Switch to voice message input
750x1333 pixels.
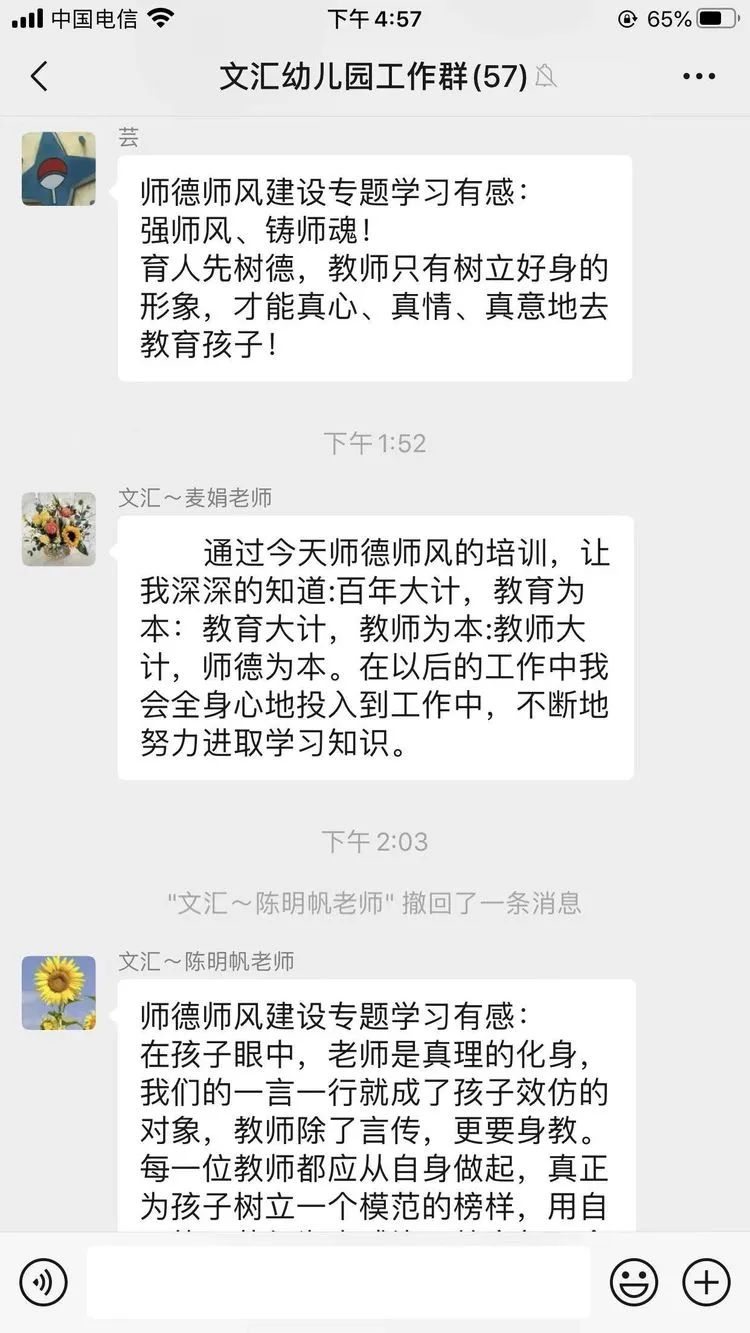43,1281
